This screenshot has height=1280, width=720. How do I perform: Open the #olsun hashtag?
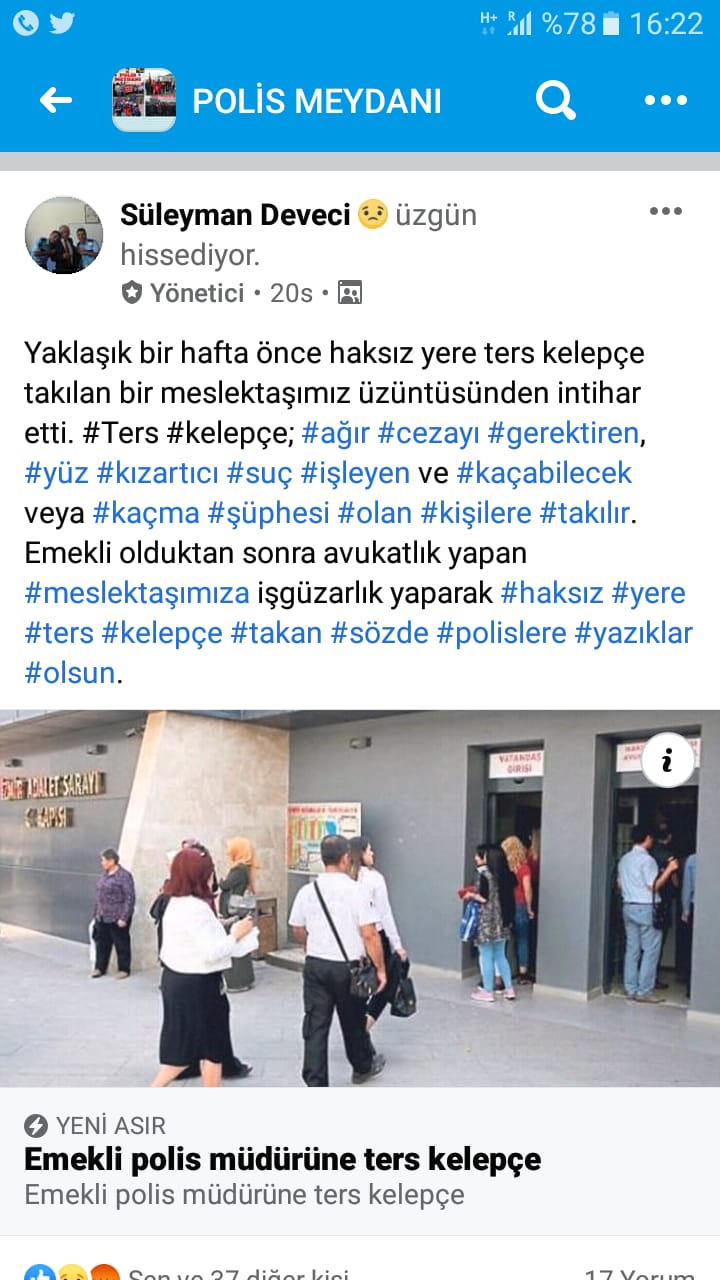(70, 673)
